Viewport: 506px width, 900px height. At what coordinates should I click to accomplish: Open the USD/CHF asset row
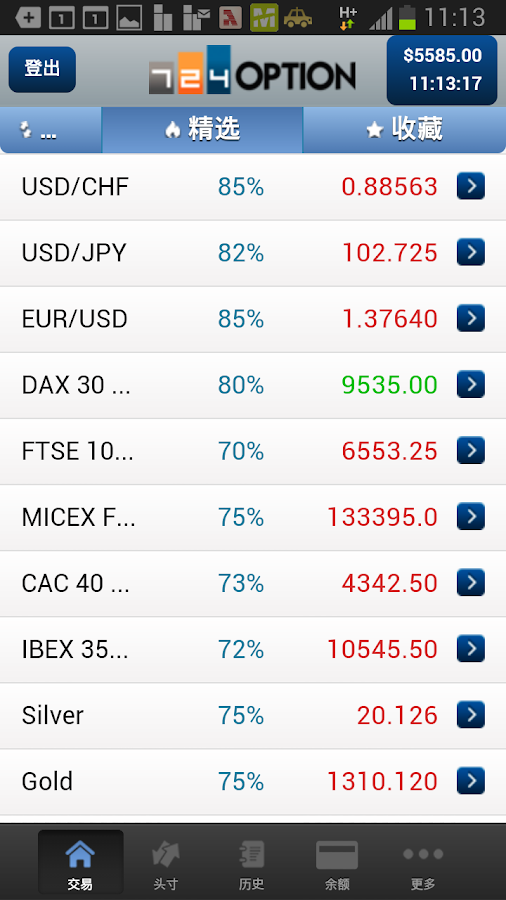253,187
